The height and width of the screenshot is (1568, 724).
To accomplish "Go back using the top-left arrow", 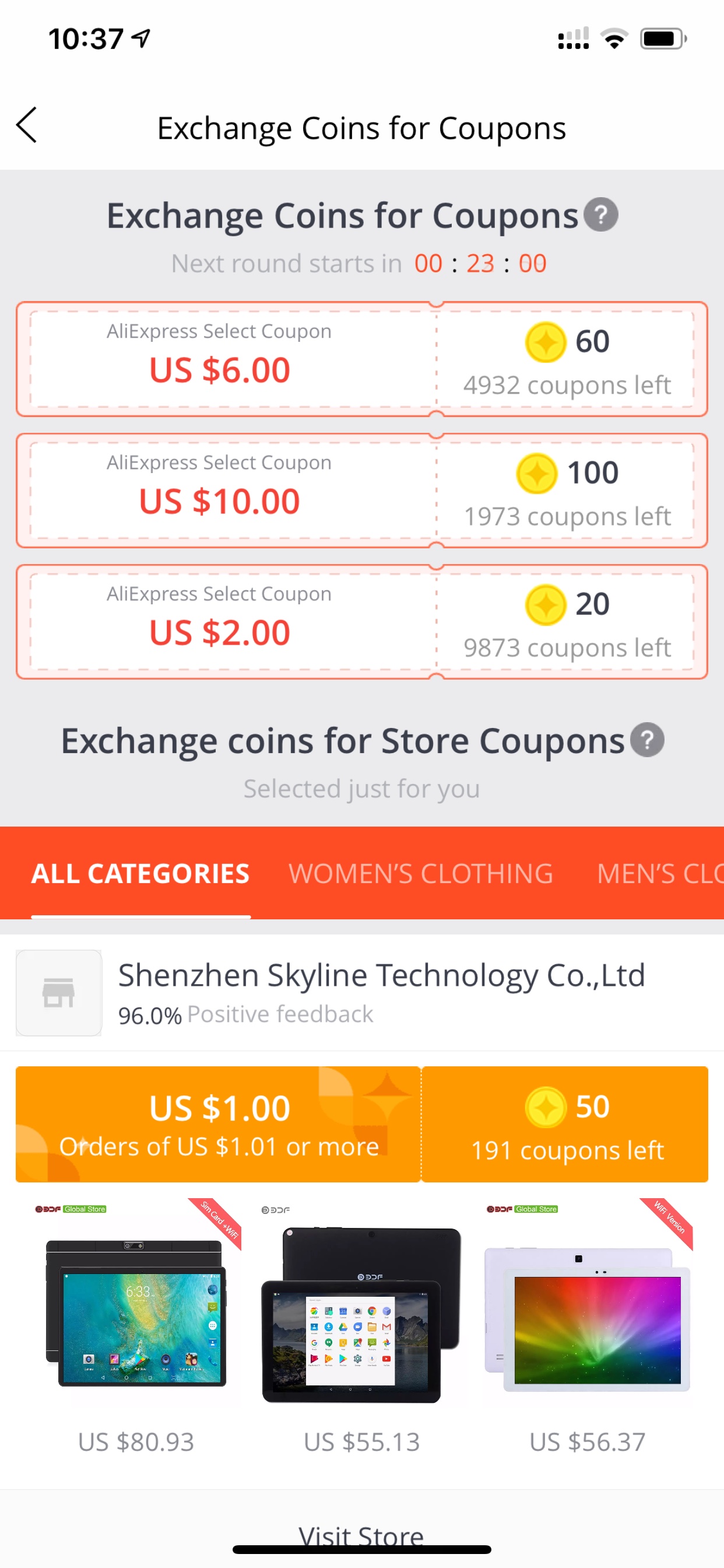I will (x=27, y=125).
